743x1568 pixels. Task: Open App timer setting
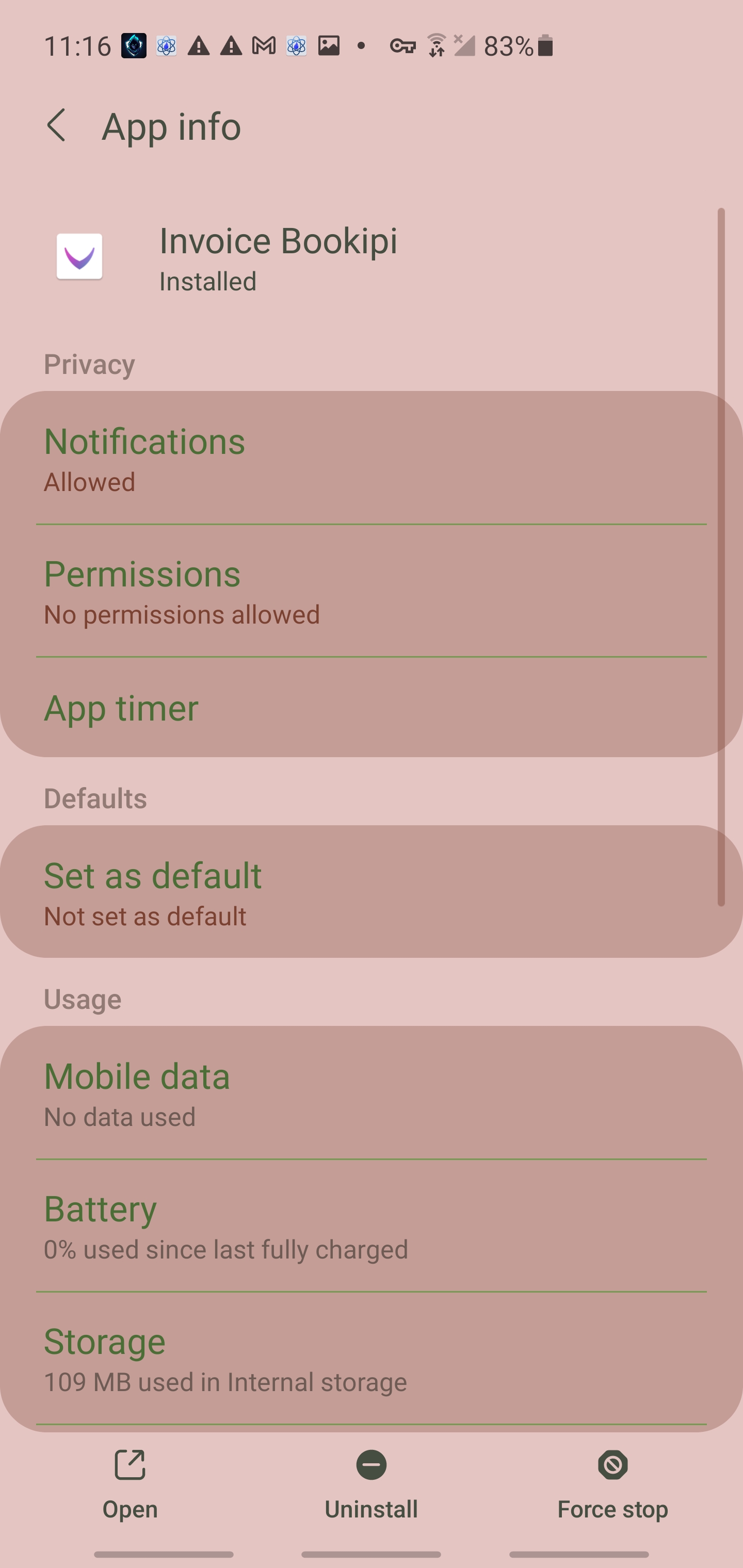(370, 707)
